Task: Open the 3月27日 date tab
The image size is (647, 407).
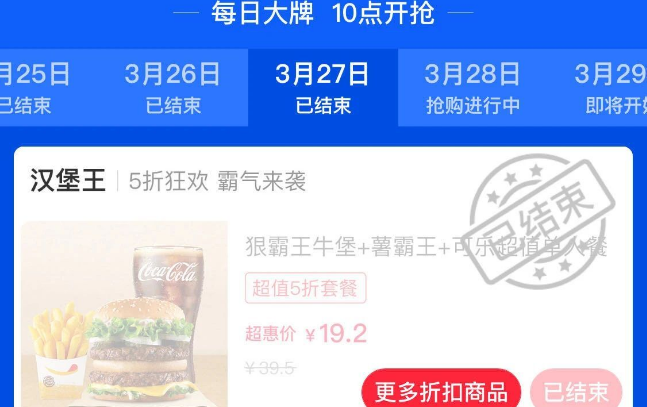Action: [322, 88]
